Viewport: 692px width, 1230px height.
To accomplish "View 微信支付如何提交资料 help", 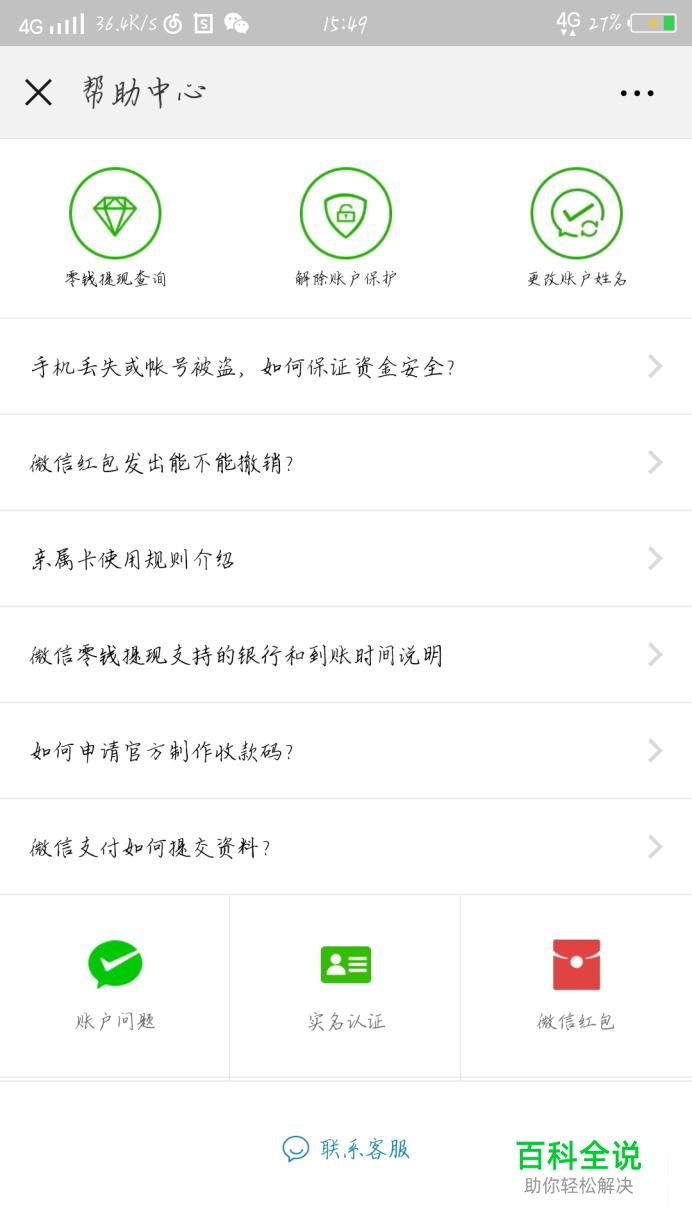I will 346,847.
